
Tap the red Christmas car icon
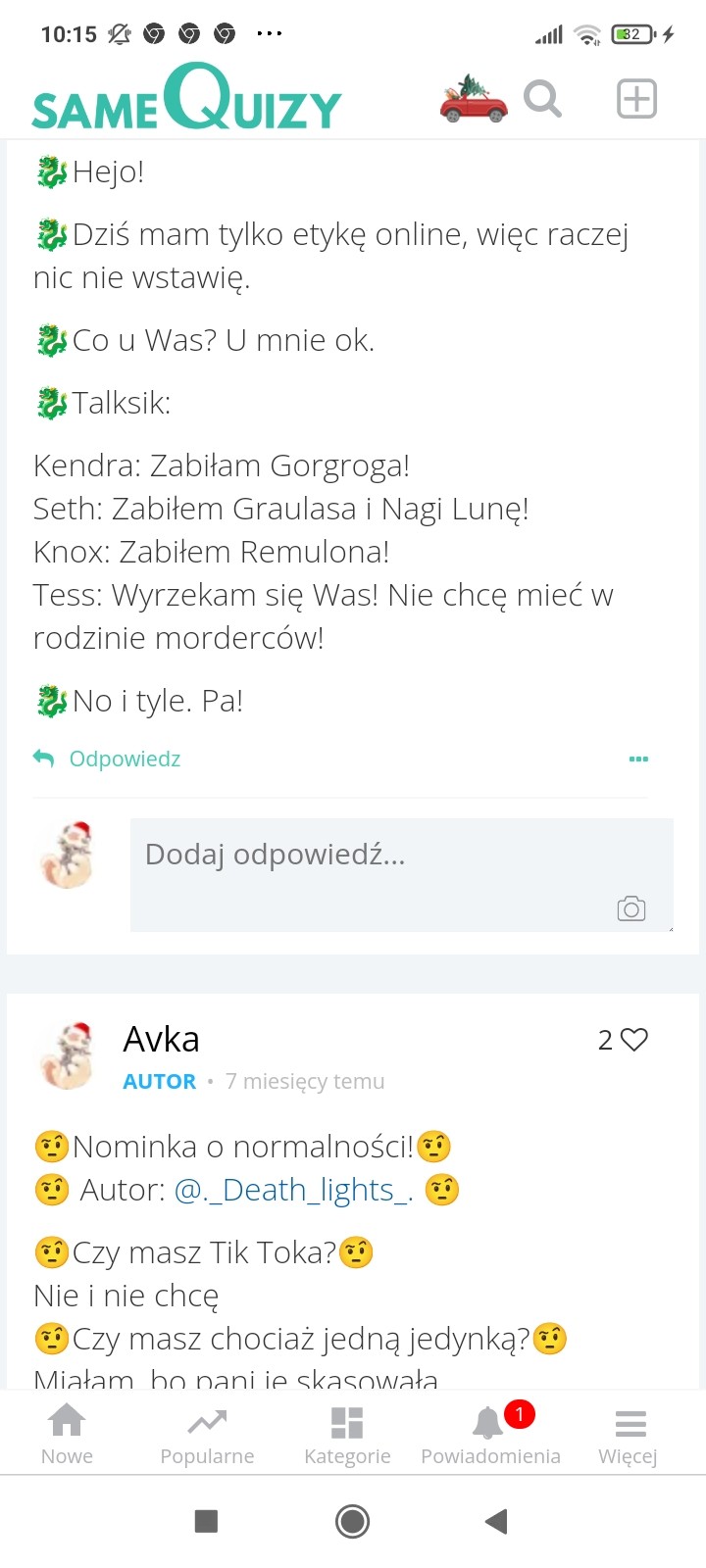474,99
